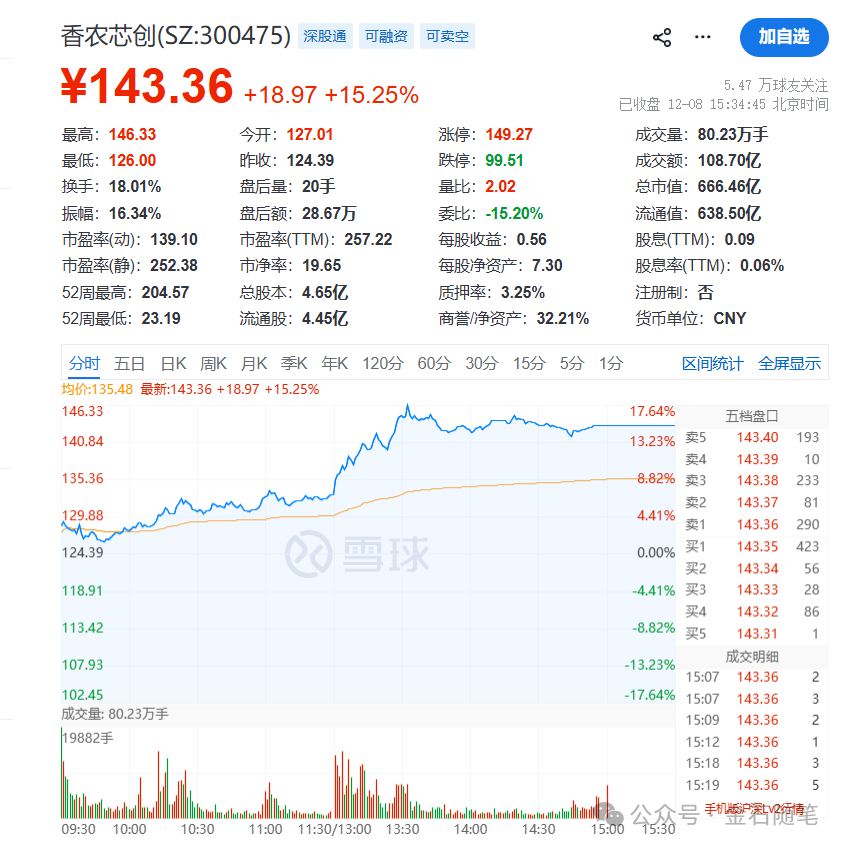Open 区间统计 range statistics
Viewport: 846px width, 849px height.
pyautogui.click(x=712, y=363)
